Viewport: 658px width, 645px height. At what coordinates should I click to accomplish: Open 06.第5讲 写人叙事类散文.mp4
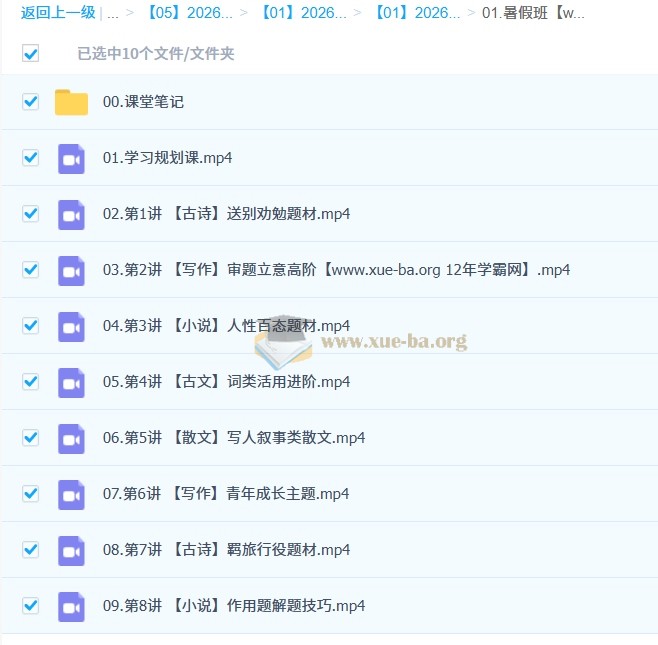click(x=234, y=438)
